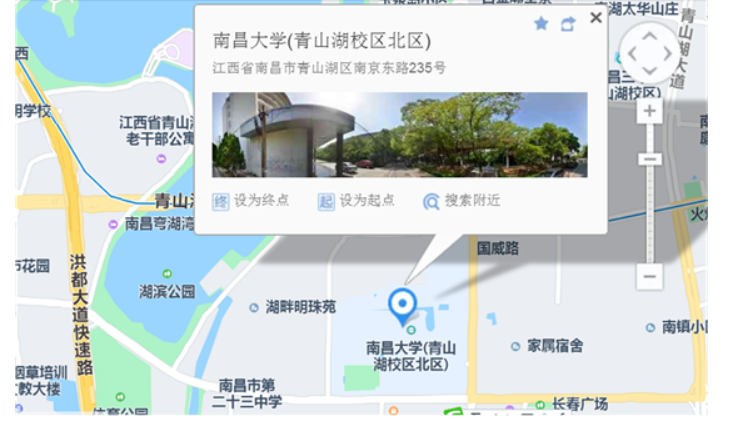Zoom in with the plus button
747x423 pixels.
(x=650, y=111)
